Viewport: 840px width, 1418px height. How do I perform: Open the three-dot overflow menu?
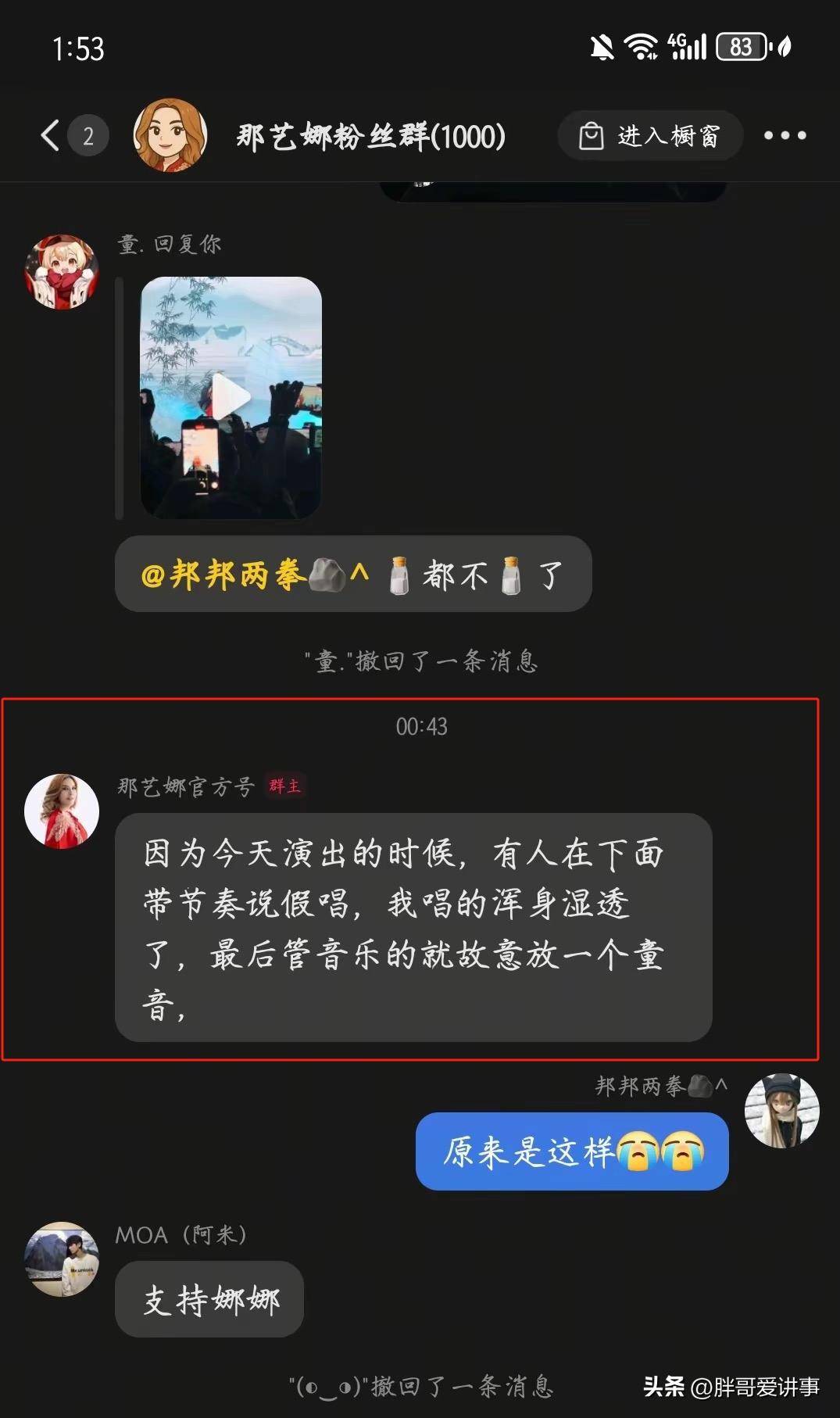tap(785, 136)
